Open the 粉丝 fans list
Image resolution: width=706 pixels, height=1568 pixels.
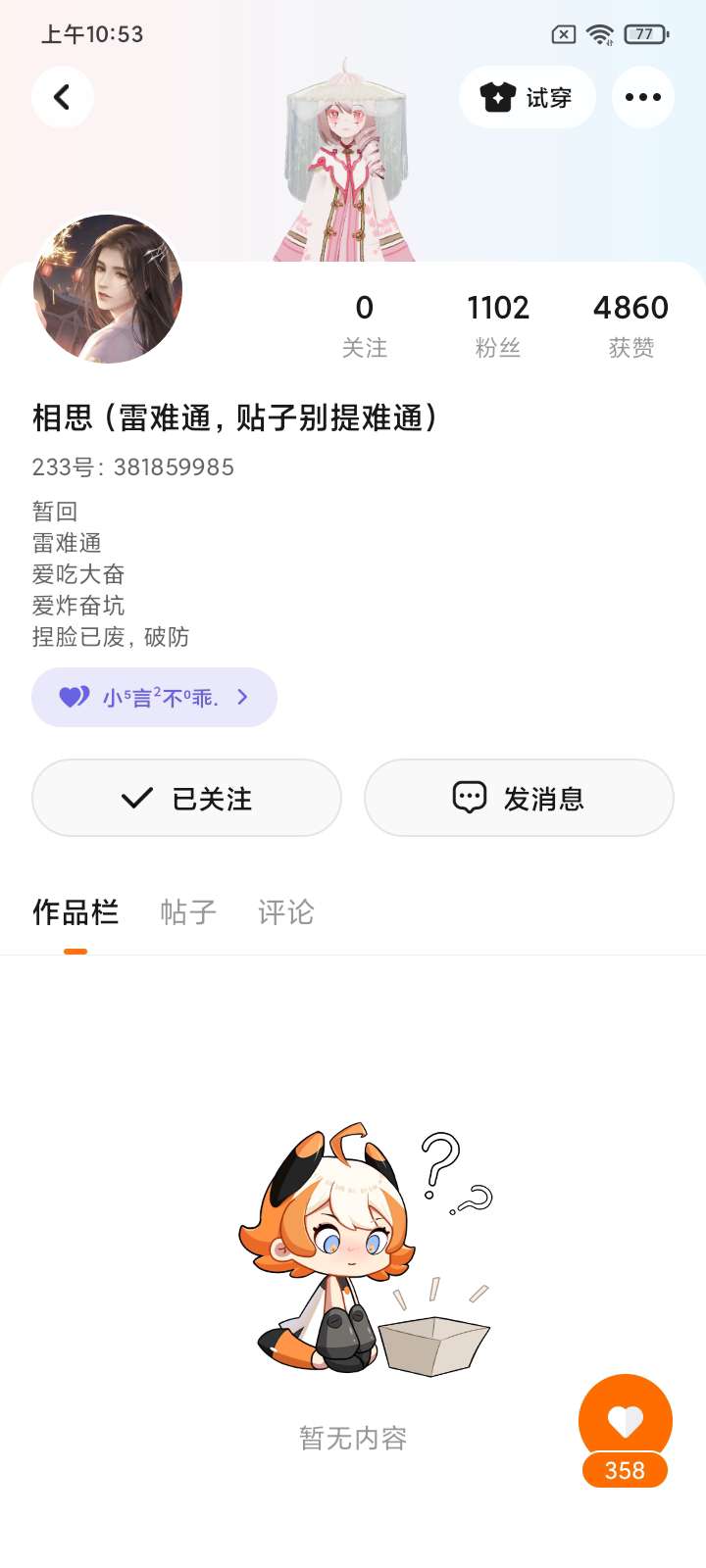point(497,325)
